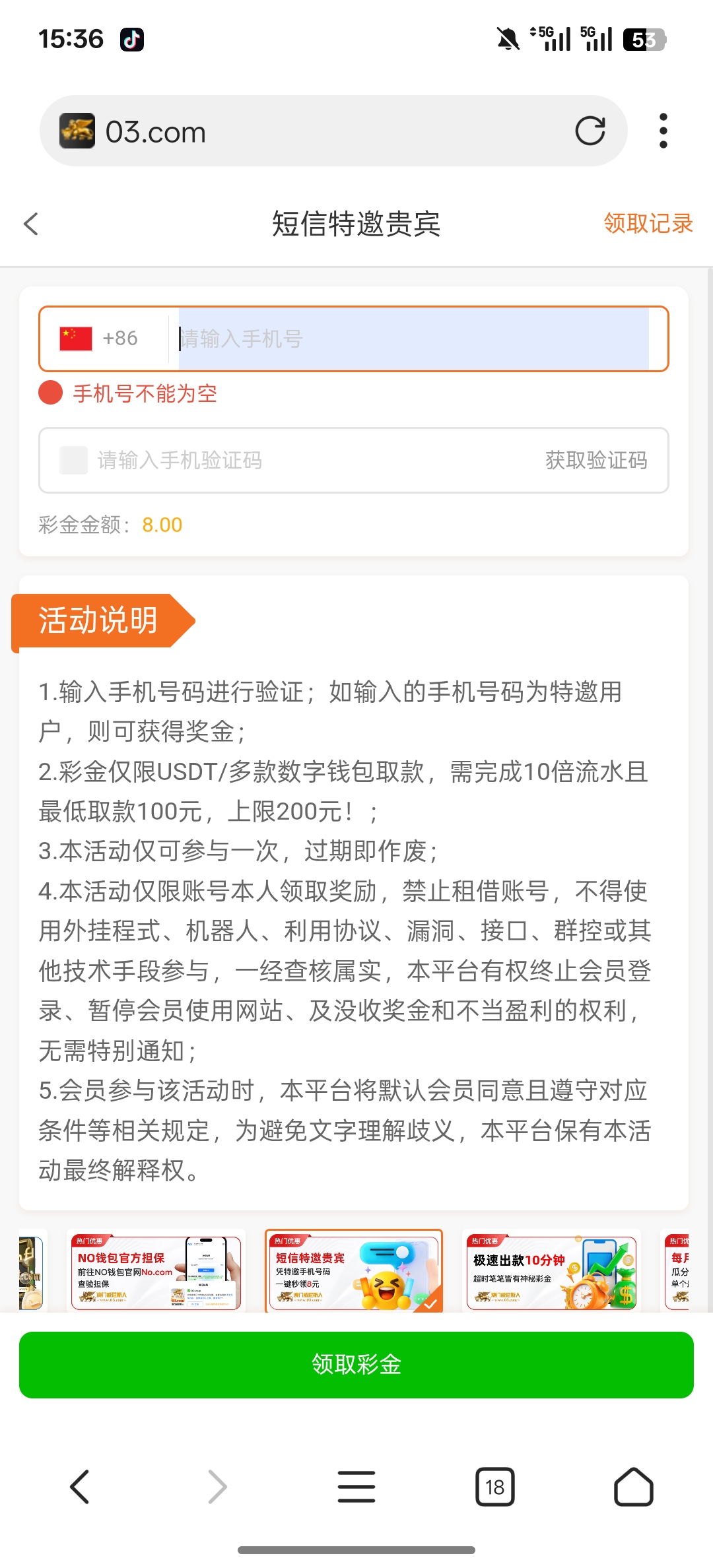Select the 短信特邀贵宾 promo card
Screen dimensions: 713x1568
click(355, 1270)
